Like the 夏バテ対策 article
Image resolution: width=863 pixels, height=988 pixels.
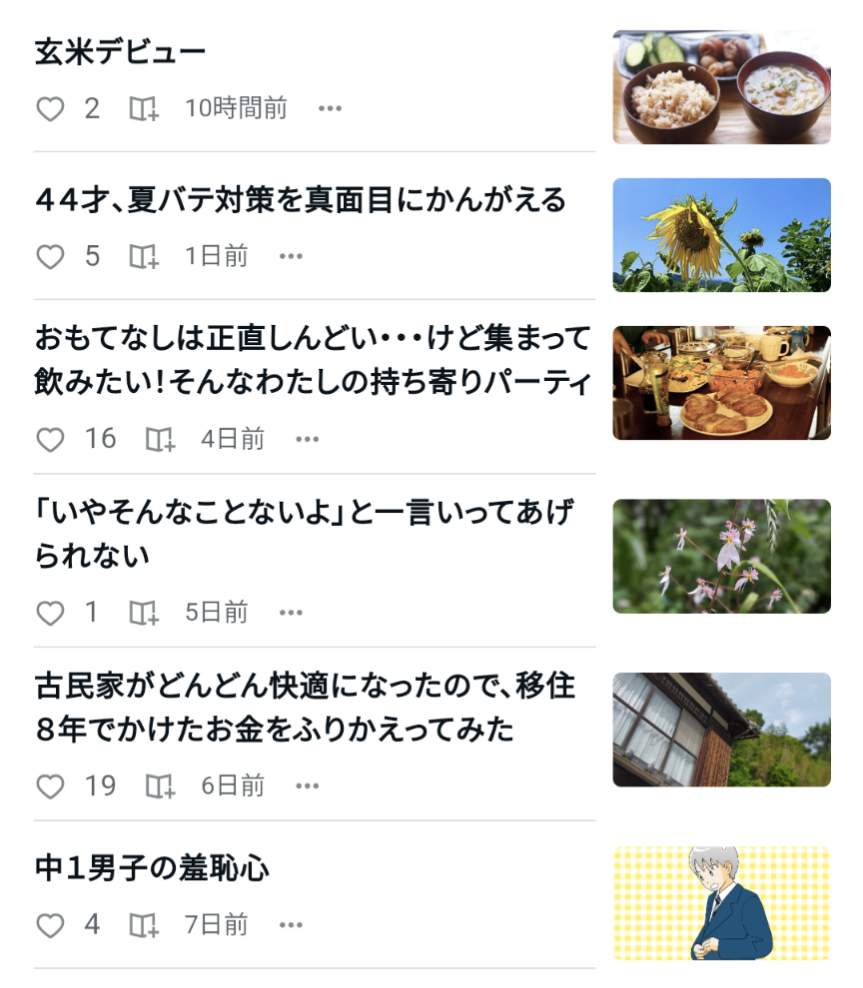pos(50,257)
